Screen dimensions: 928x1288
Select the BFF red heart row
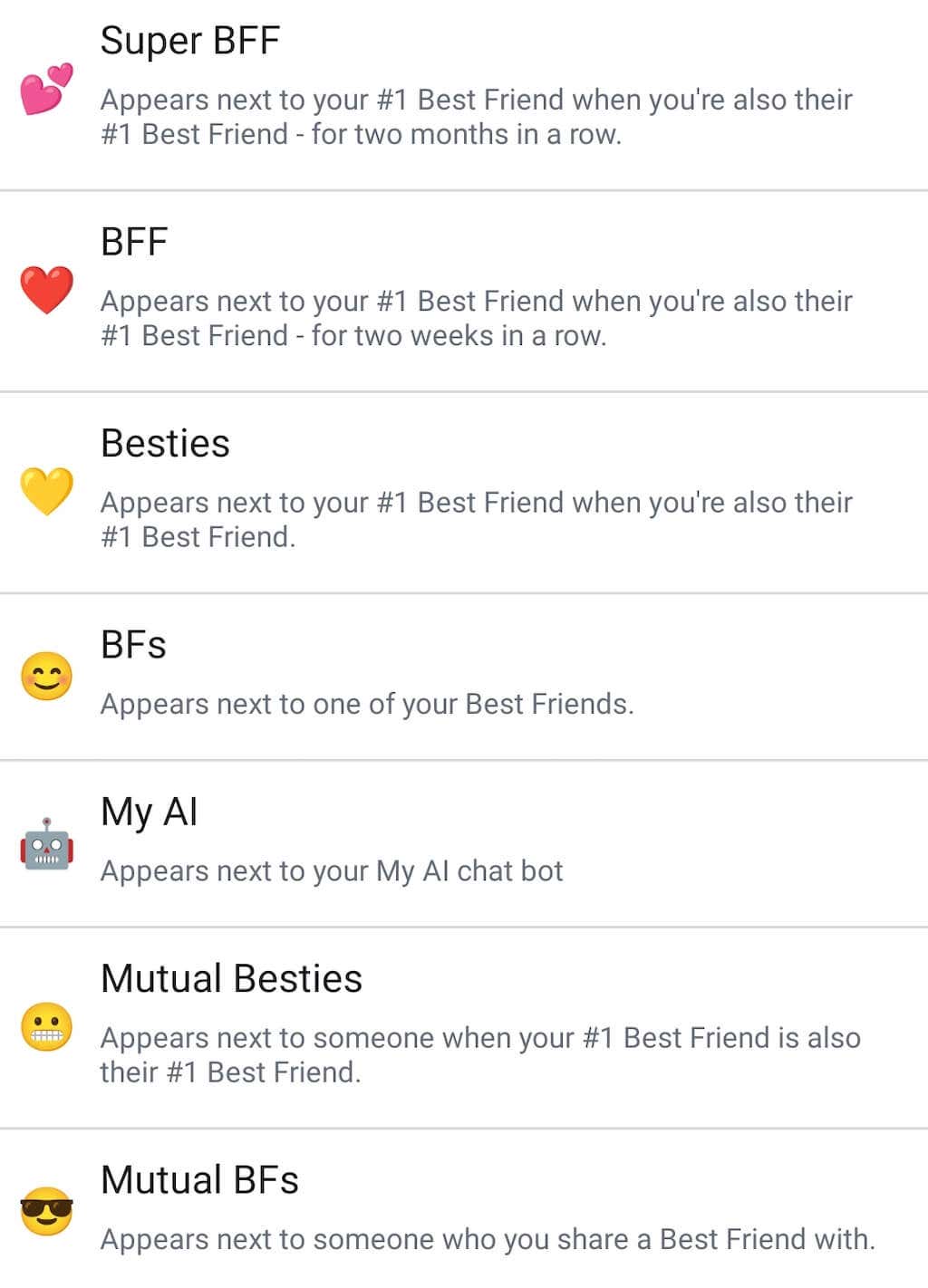[x=464, y=290]
